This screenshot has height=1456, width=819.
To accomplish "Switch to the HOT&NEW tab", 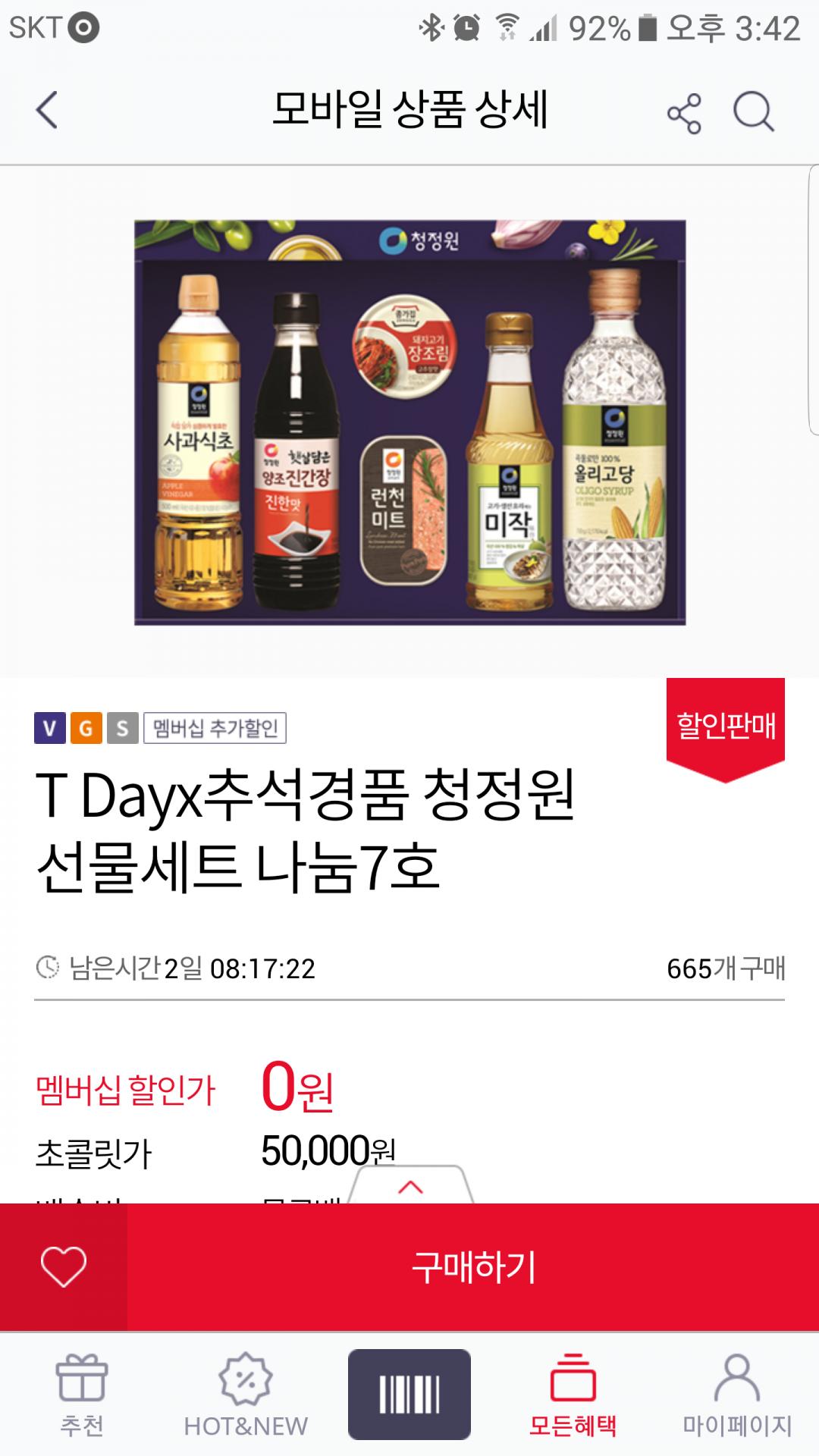I will click(x=246, y=1395).
